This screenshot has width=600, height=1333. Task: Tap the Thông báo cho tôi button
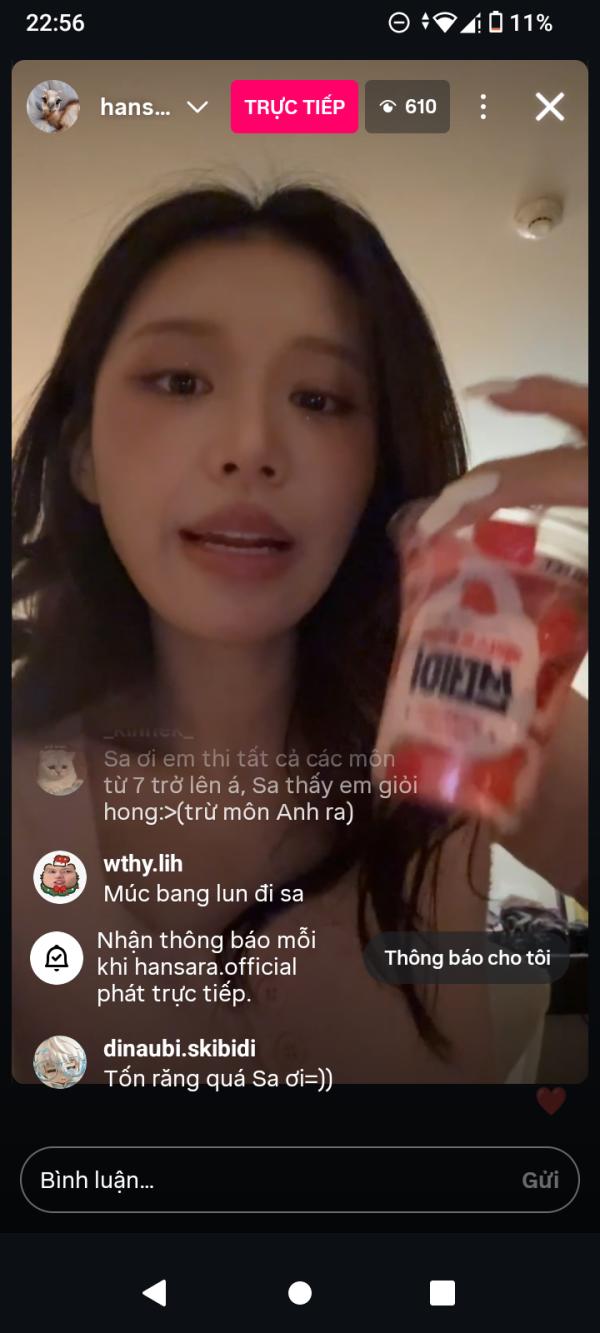point(467,958)
